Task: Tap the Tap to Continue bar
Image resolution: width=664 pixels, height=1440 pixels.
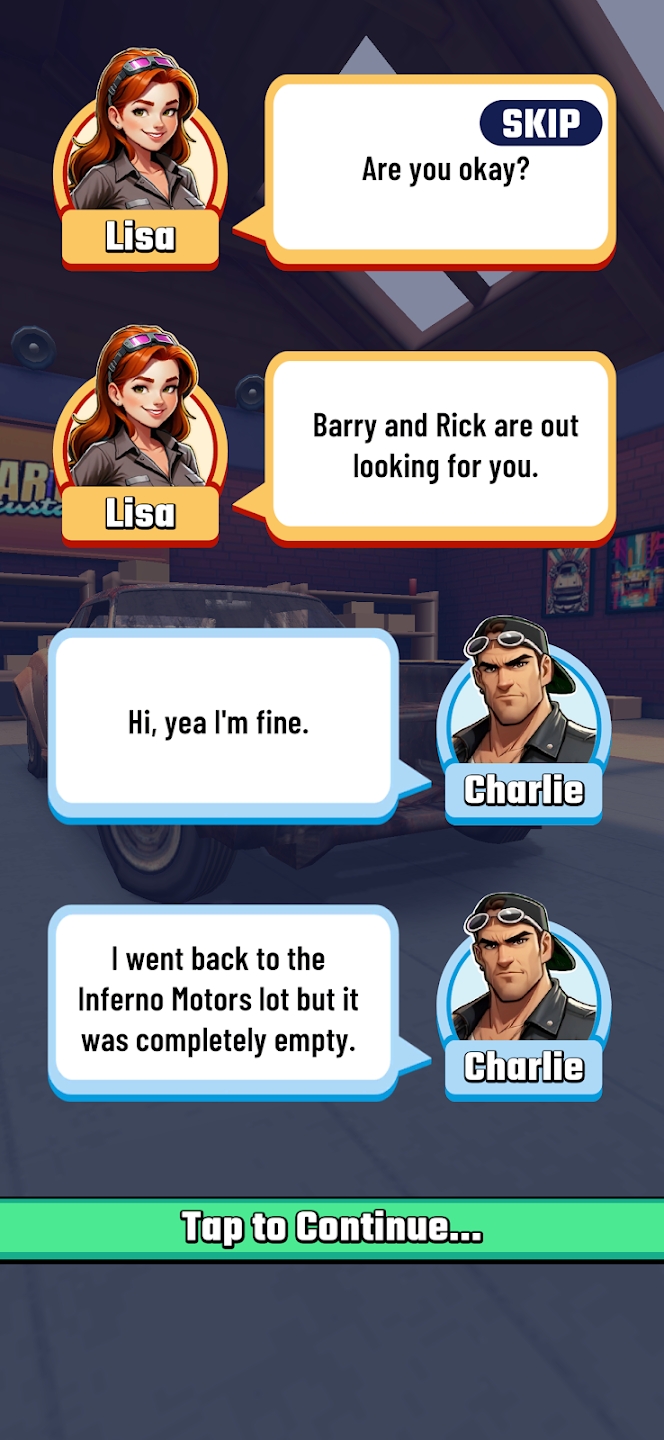Action: click(x=332, y=1227)
